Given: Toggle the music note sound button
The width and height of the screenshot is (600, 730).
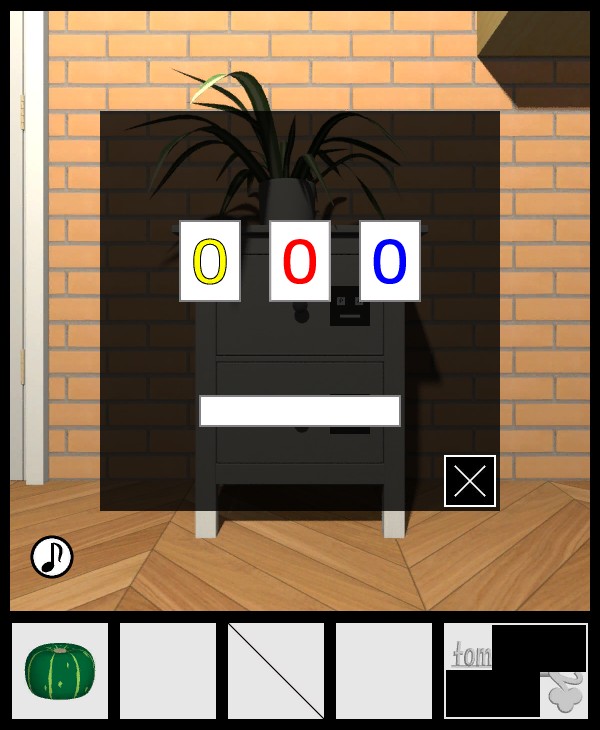Looking at the screenshot, I should click(x=52, y=557).
